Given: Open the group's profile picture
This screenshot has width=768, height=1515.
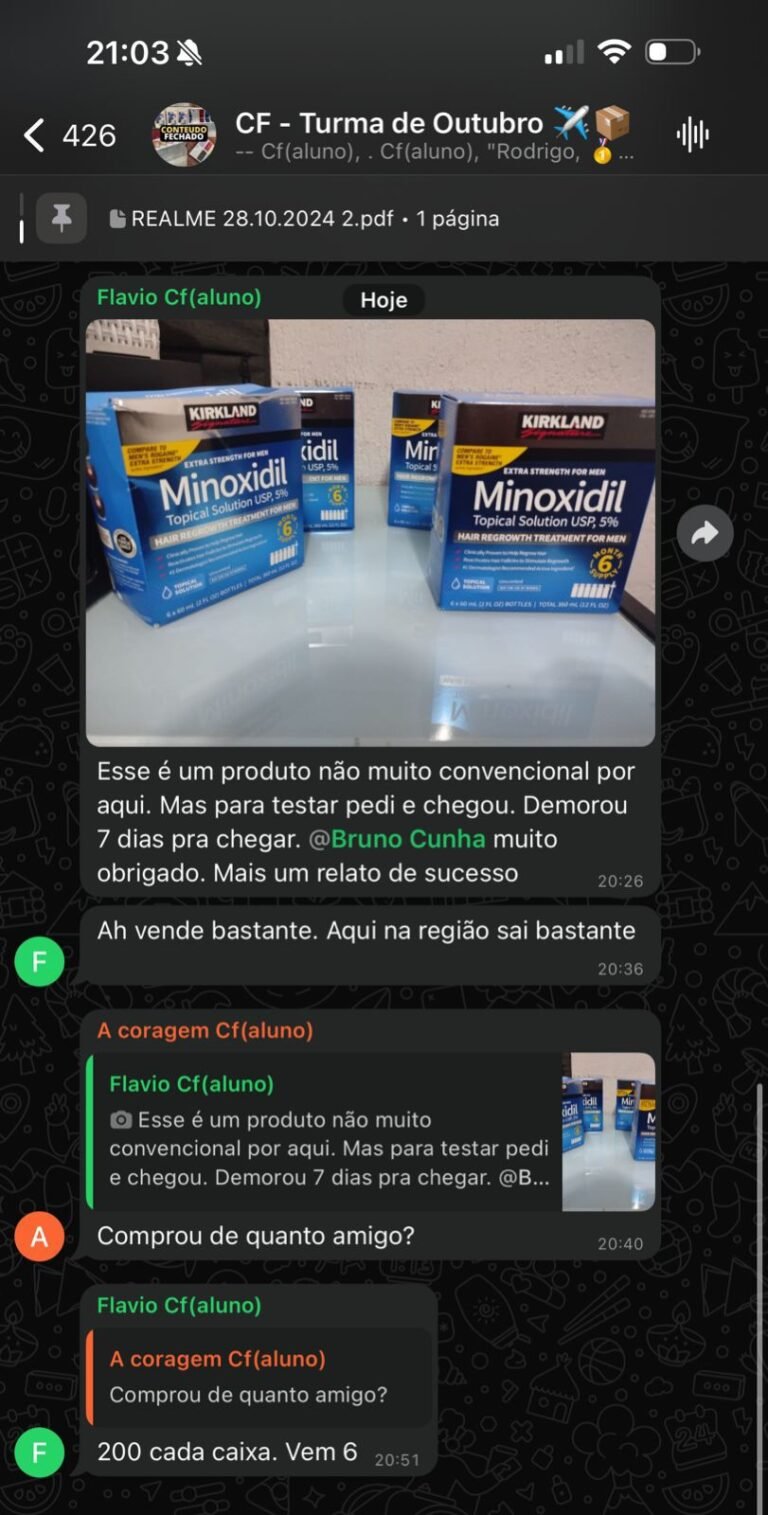Looking at the screenshot, I should [184, 135].
